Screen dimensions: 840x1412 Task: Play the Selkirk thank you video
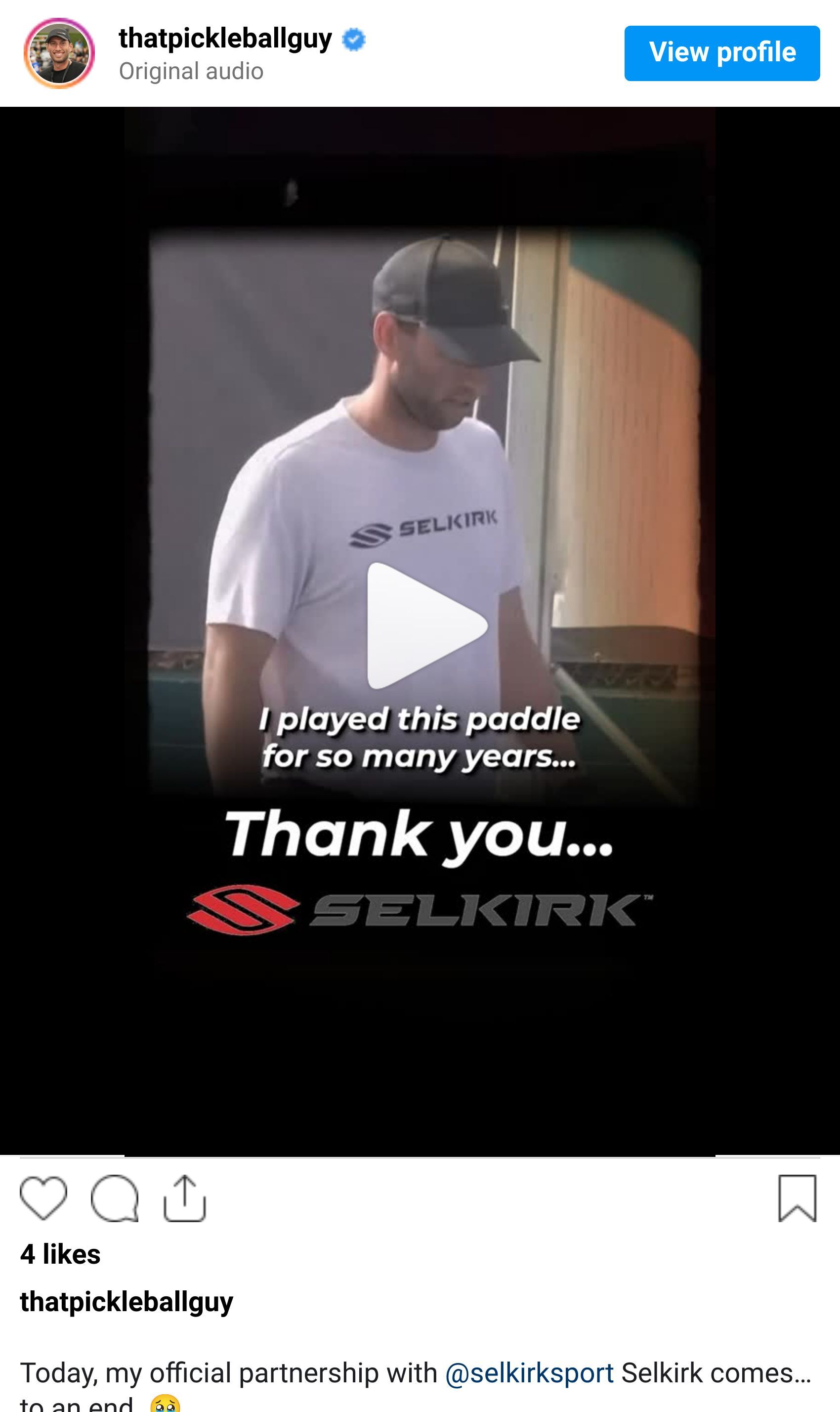click(x=425, y=626)
